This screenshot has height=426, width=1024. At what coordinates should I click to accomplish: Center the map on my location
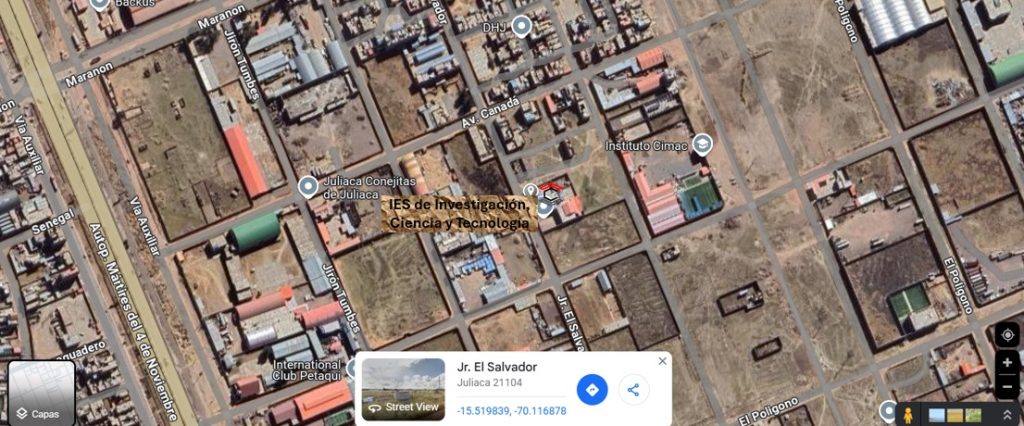[x=1008, y=334]
